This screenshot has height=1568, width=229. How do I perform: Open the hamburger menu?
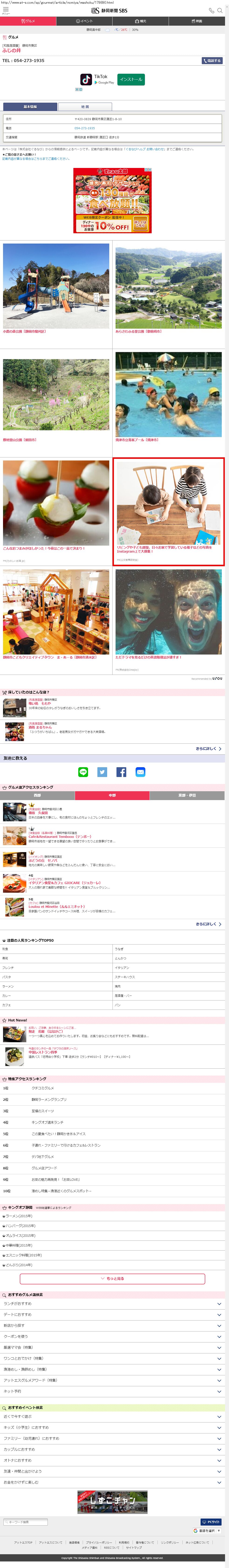5,10
